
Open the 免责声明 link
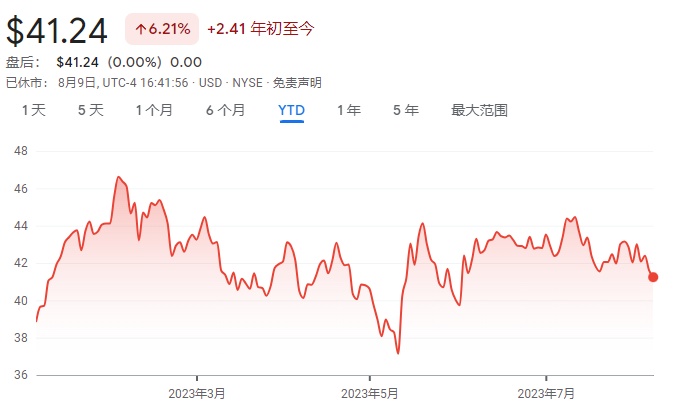point(296,82)
